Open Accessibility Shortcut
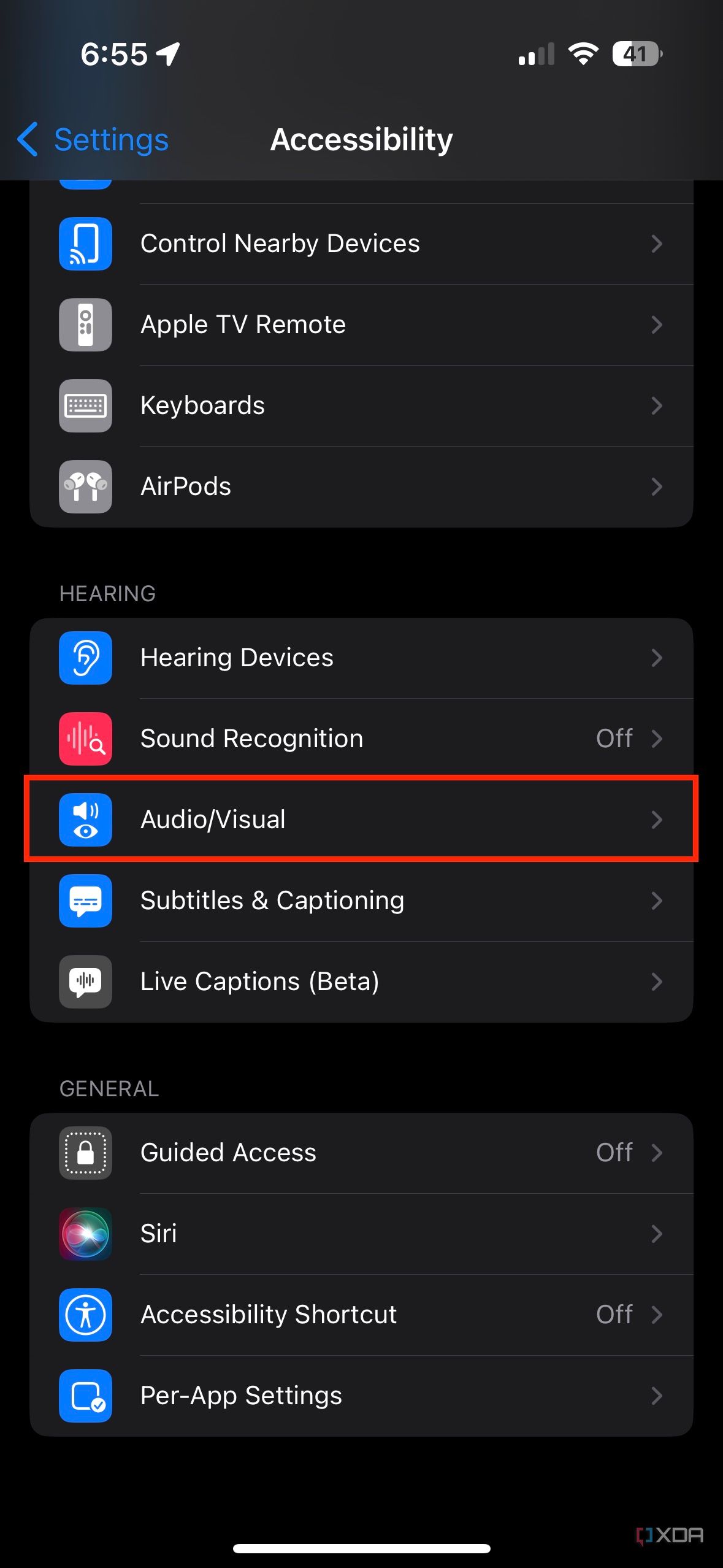The image size is (723, 1568). pyautogui.click(x=361, y=1315)
